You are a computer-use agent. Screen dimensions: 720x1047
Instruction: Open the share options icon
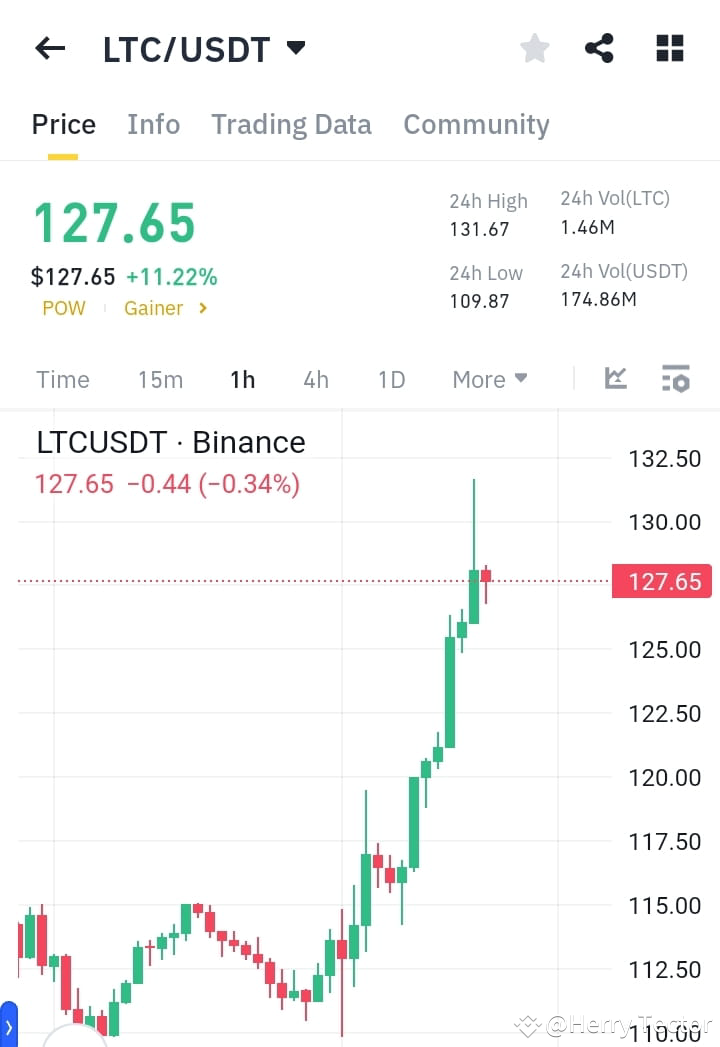pyautogui.click(x=599, y=47)
